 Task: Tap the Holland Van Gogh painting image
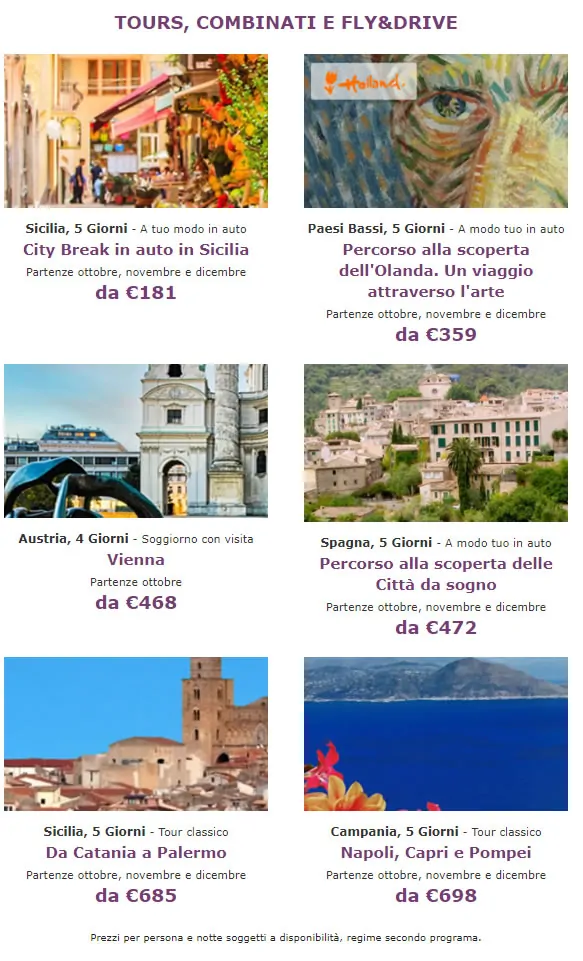pyautogui.click(x=436, y=131)
